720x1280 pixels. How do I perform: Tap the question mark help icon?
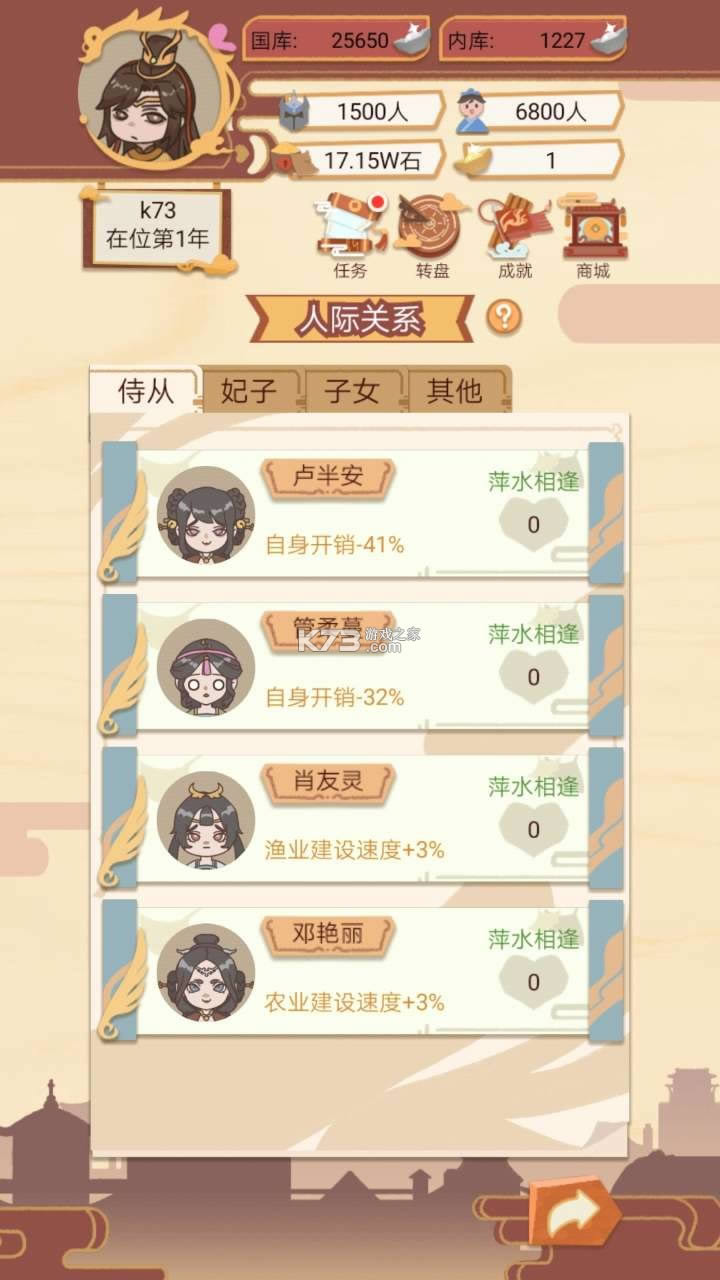pyautogui.click(x=505, y=318)
